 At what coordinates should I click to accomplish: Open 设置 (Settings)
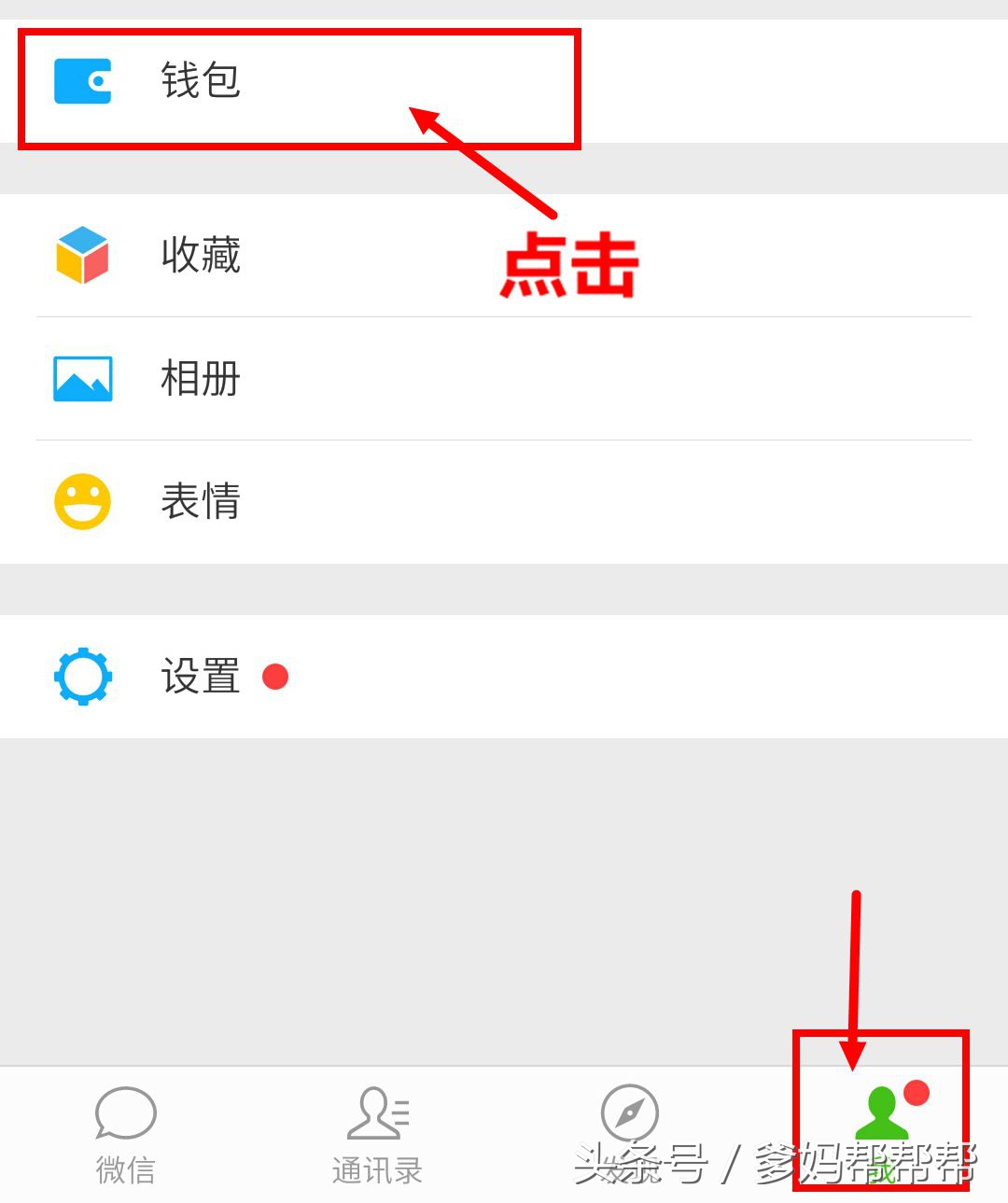201,677
